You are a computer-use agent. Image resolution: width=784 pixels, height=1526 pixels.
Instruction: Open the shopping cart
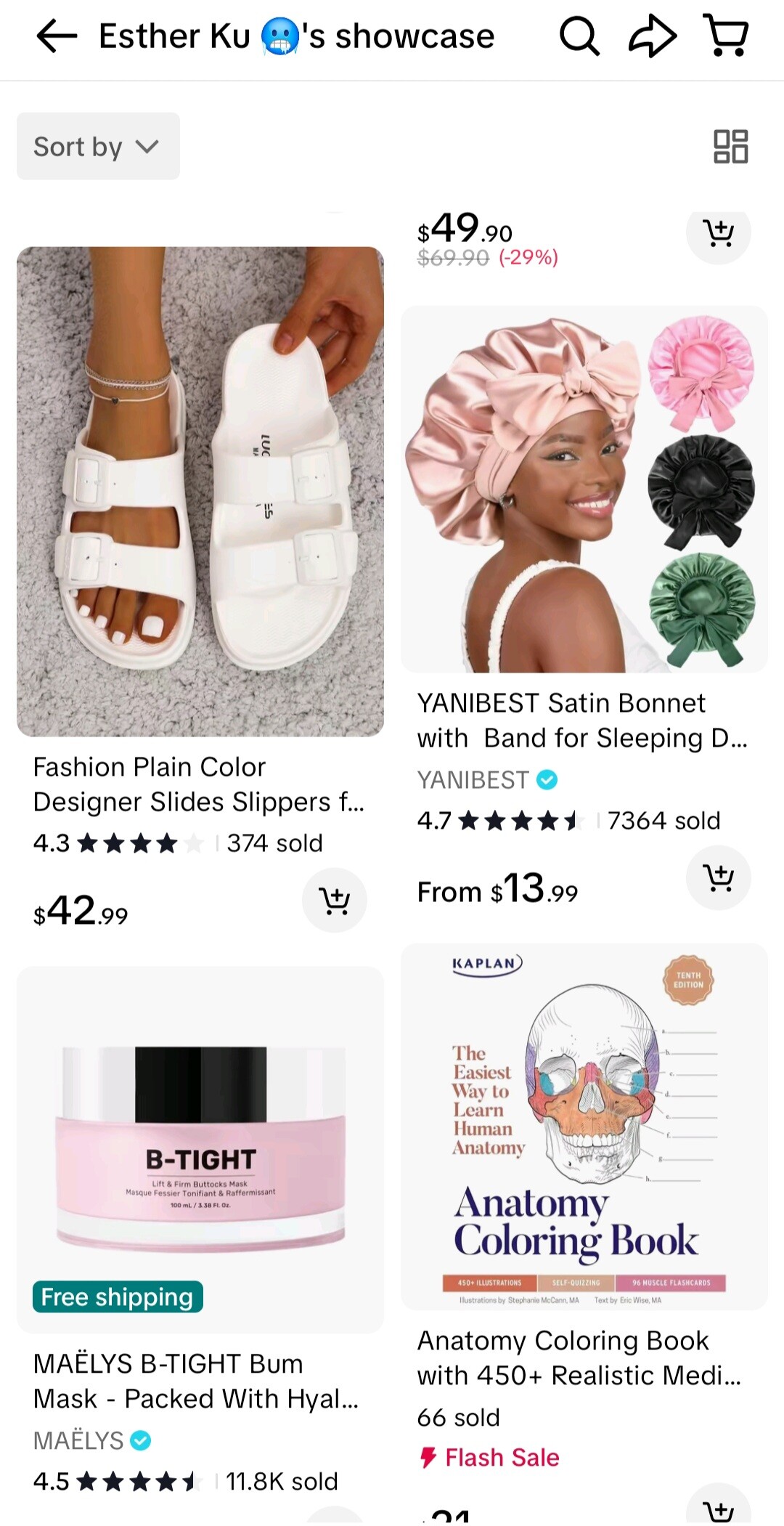click(727, 36)
